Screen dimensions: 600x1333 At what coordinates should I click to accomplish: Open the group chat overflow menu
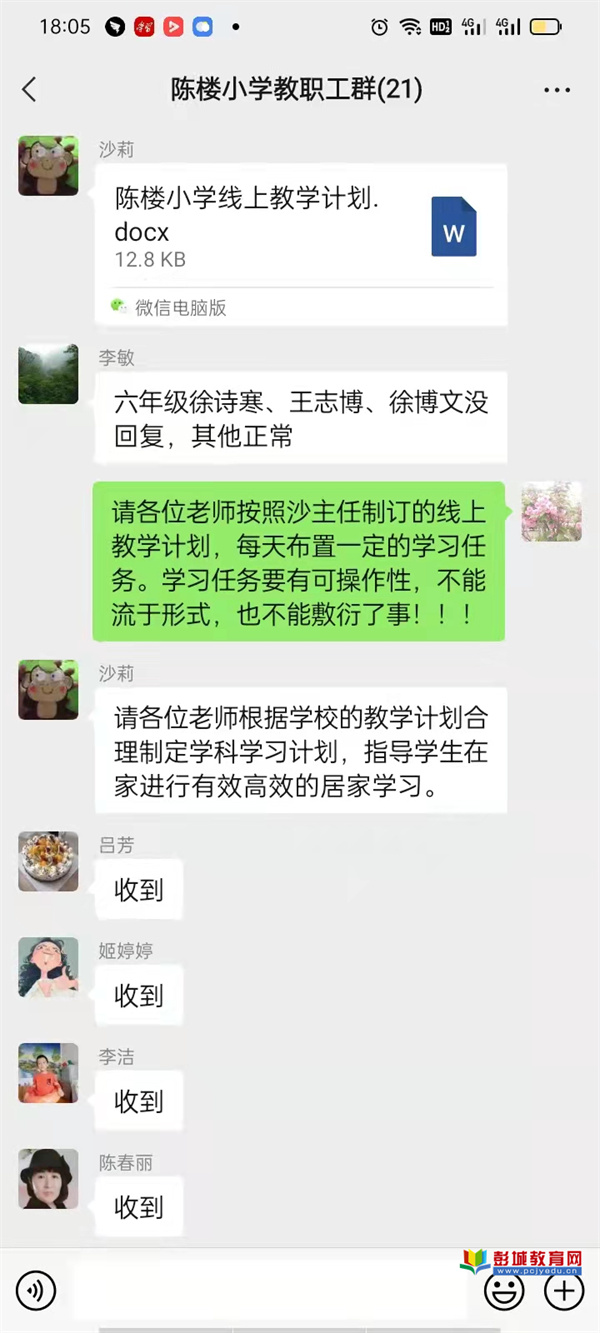[557, 90]
